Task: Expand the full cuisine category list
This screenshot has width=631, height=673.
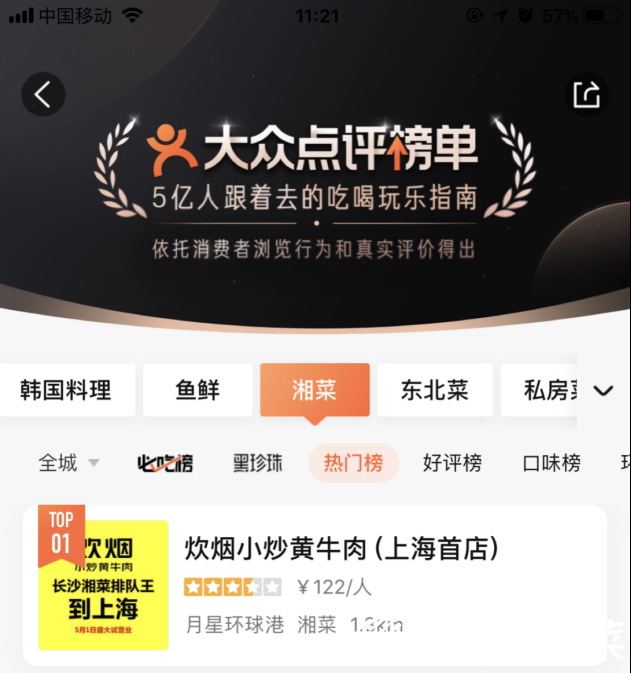Action: (603, 391)
